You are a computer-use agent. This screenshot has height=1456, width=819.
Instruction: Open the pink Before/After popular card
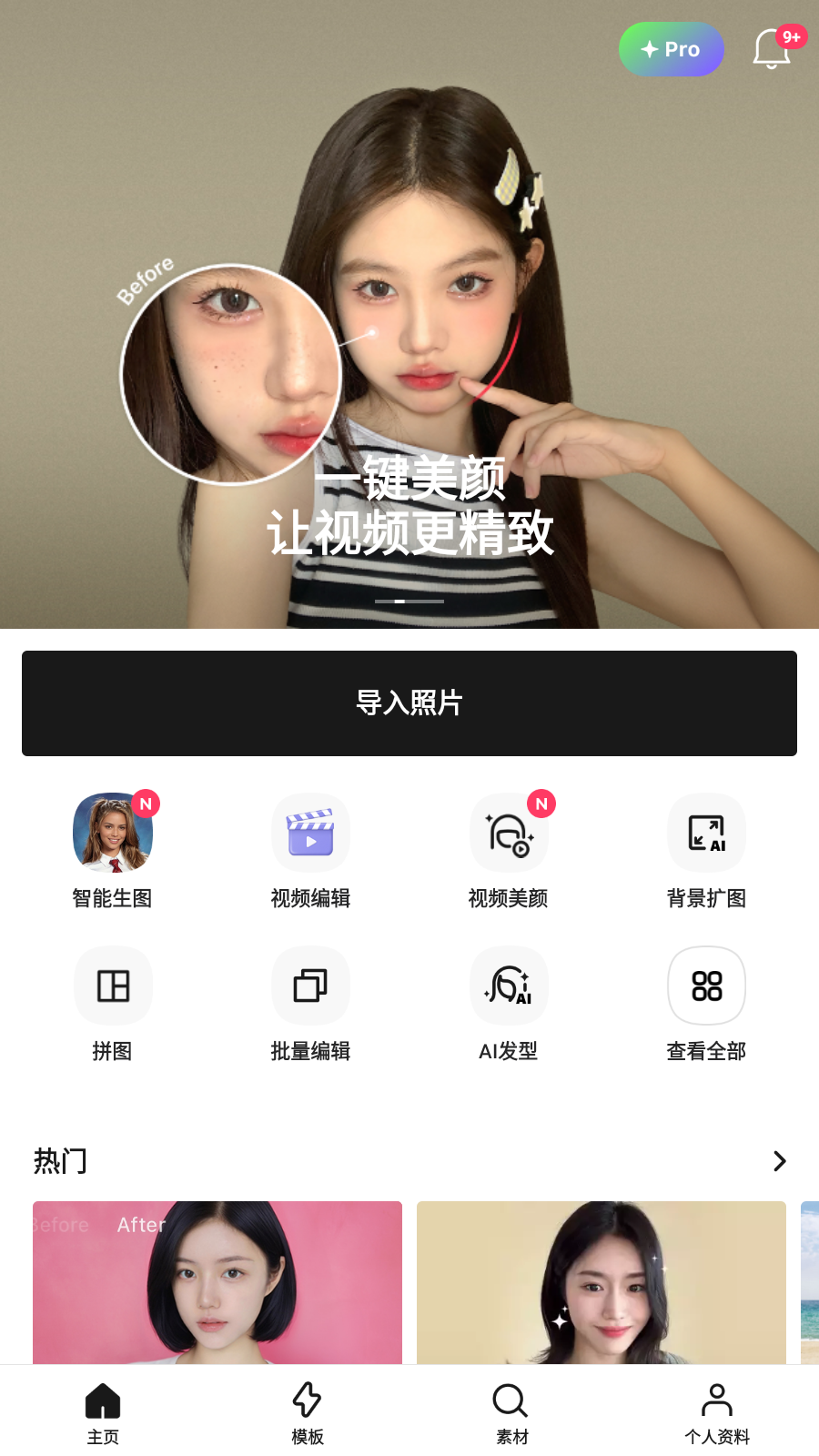(x=217, y=1282)
